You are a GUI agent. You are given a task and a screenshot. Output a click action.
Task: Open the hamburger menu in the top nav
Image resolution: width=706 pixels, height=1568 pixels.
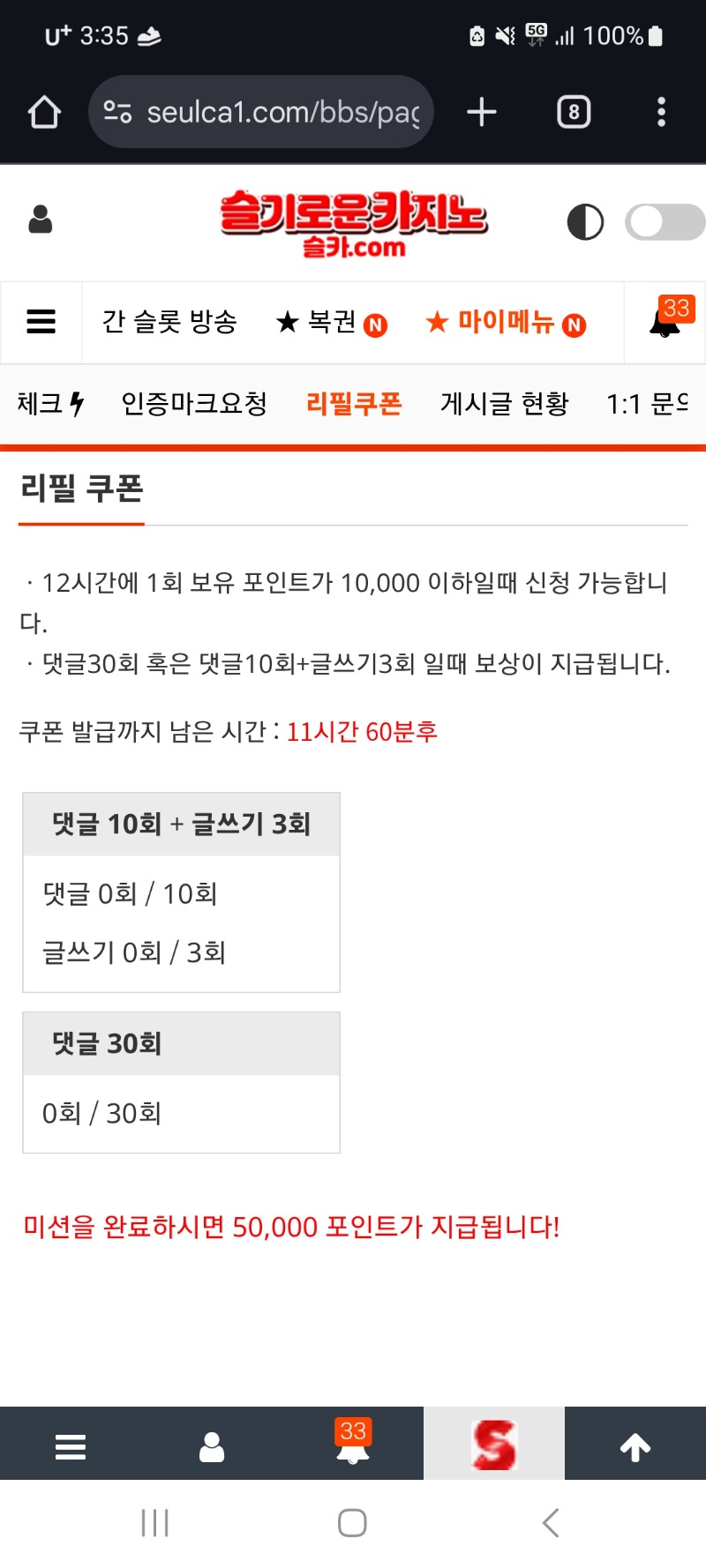41,322
